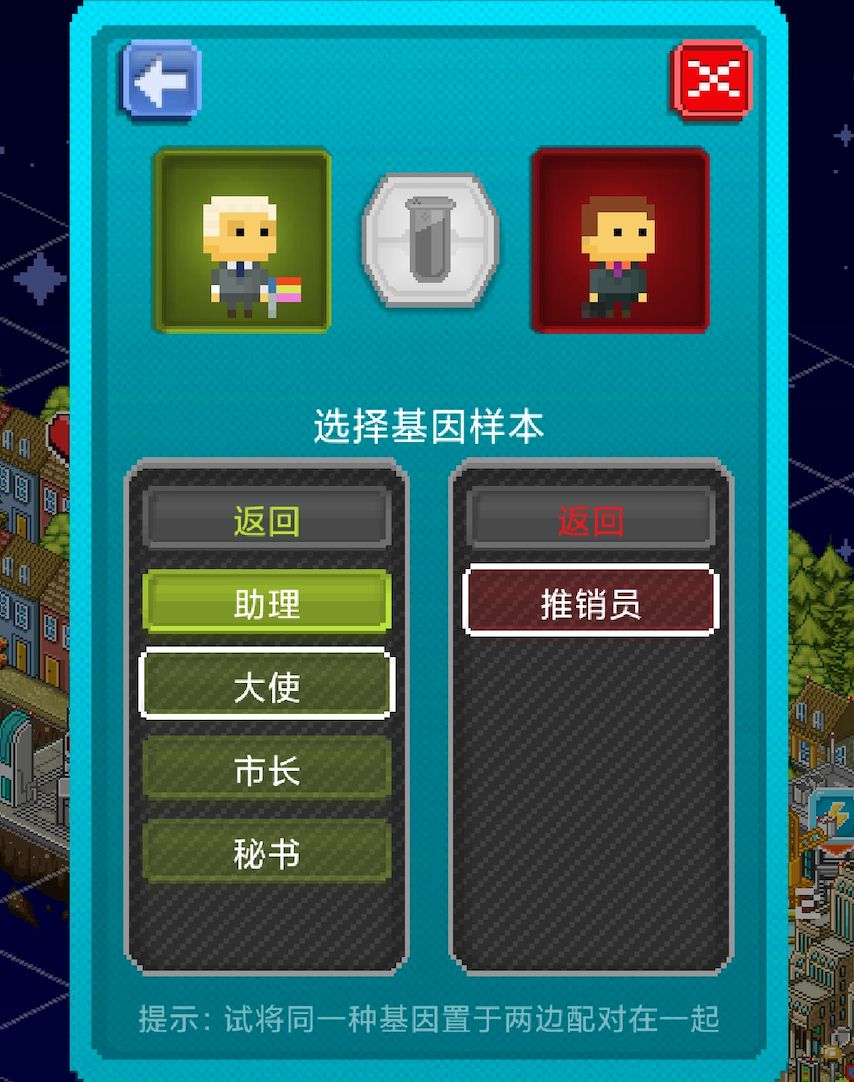Select 秘书 from the left gene list
This screenshot has height=1082, width=854.
[265, 851]
